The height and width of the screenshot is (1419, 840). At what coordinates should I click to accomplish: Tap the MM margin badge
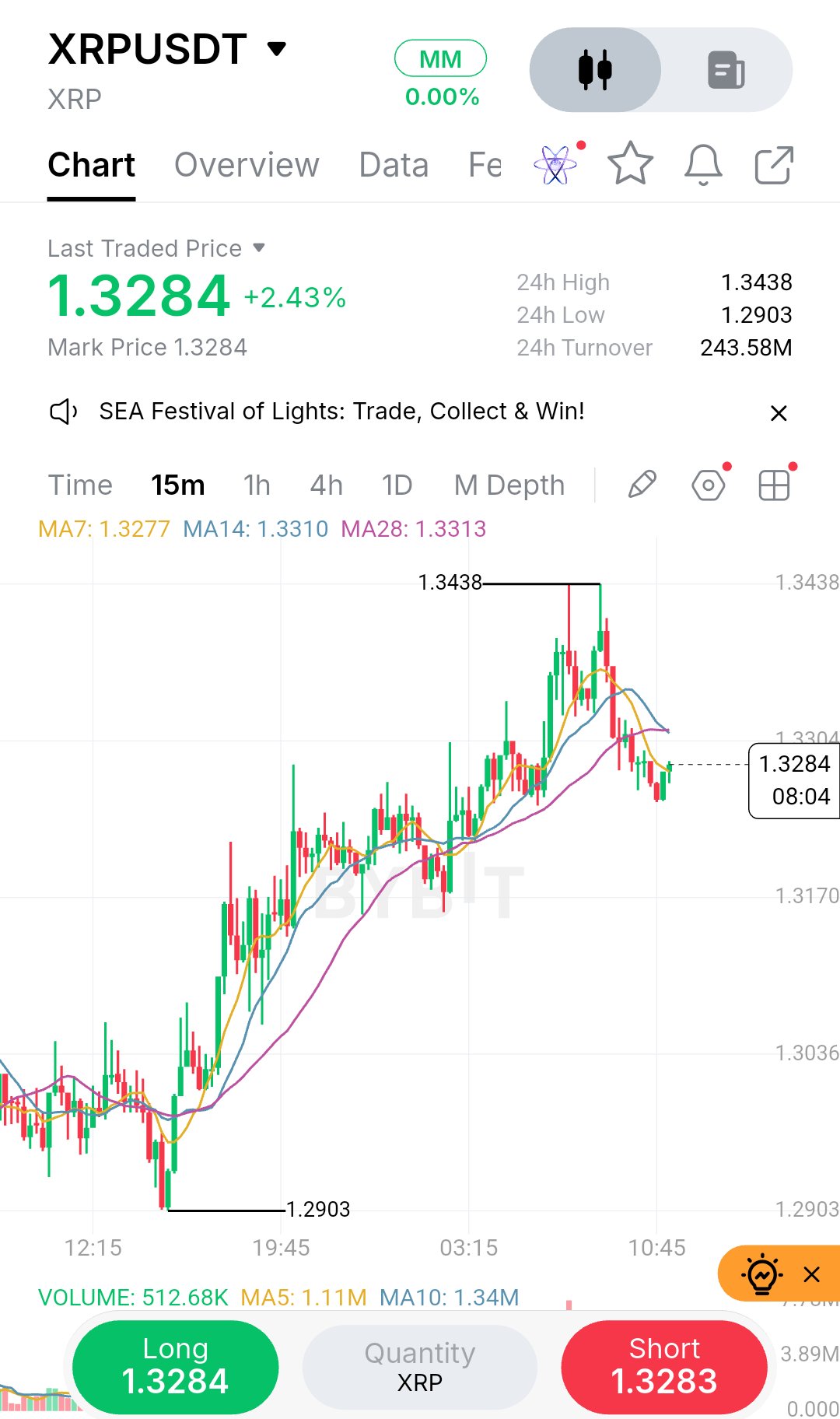click(x=440, y=59)
